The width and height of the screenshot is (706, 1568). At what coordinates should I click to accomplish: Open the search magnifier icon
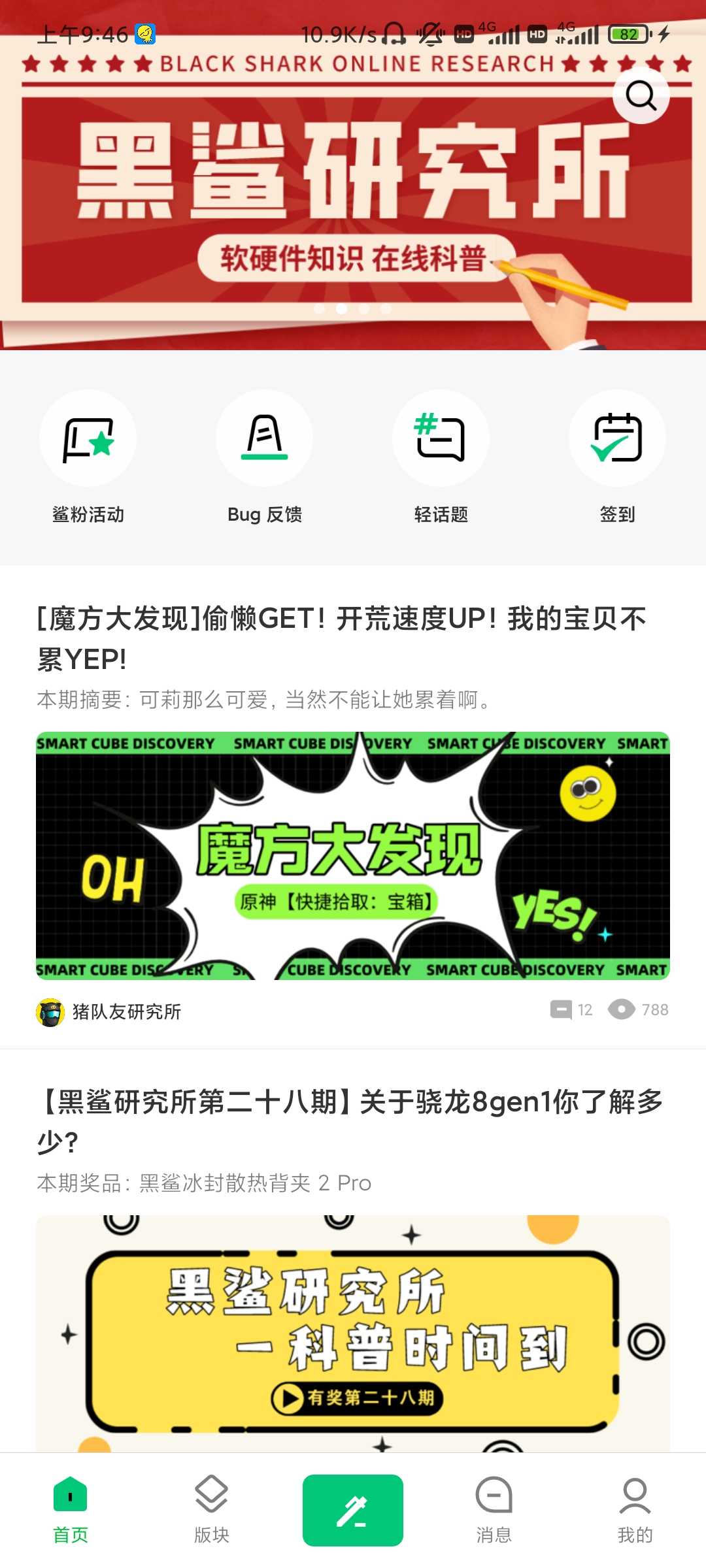tap(641, 95)
